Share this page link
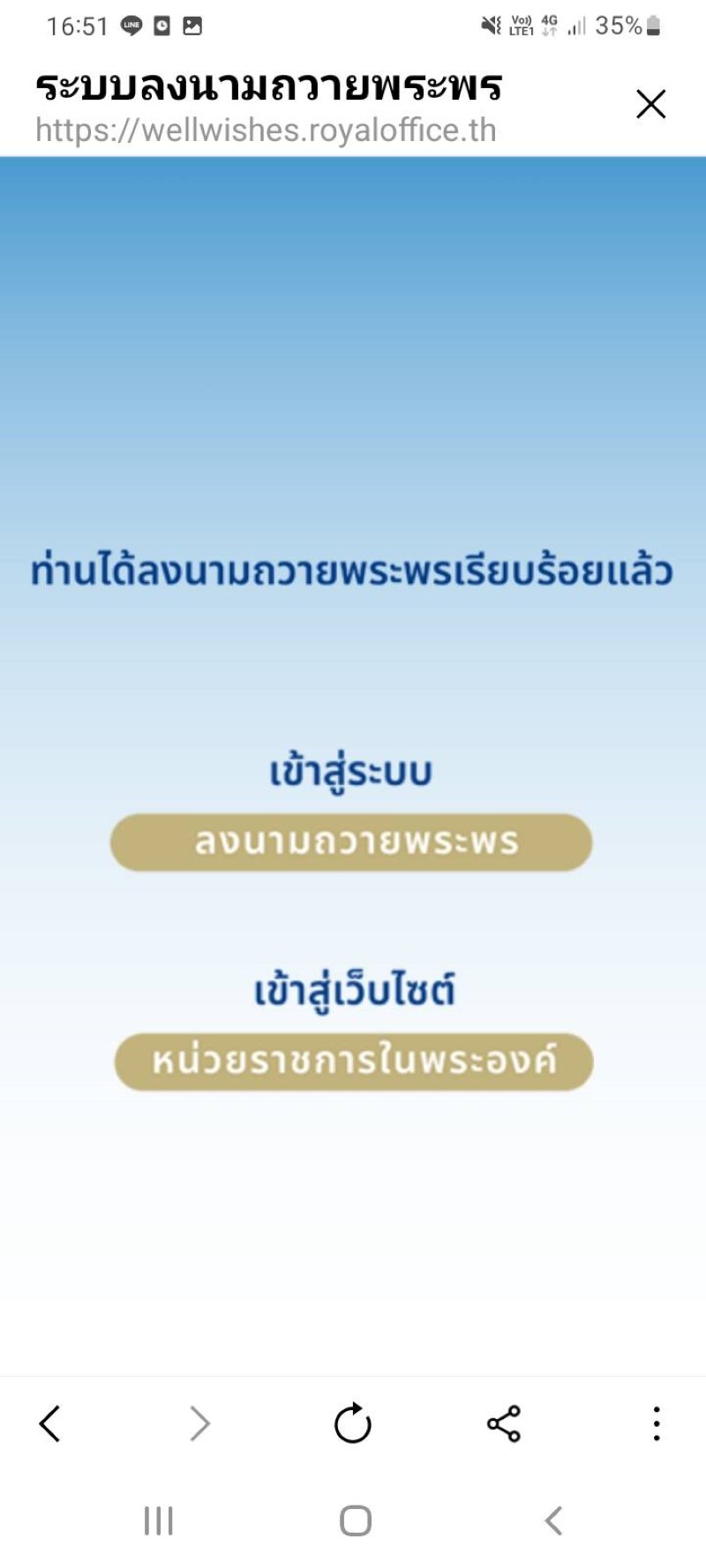 click(504, 1423)
